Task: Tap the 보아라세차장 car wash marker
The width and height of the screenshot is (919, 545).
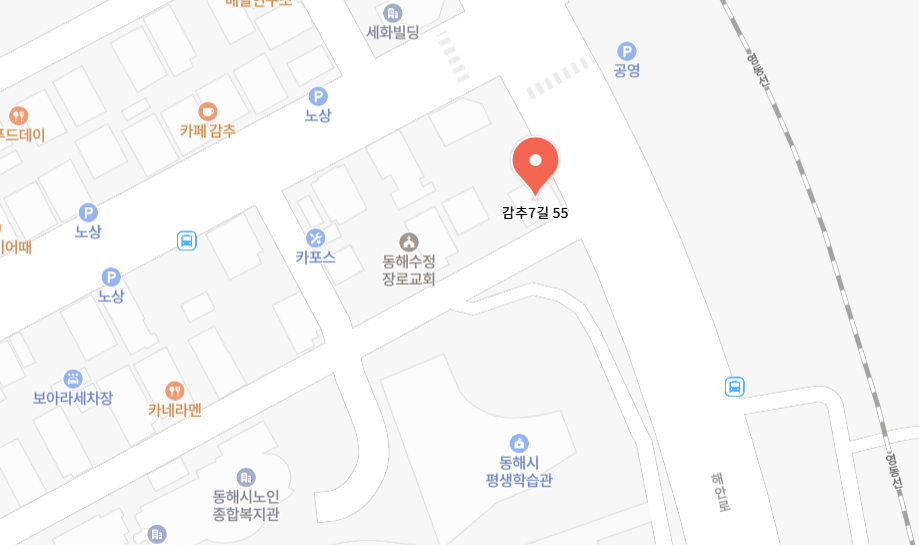Action: pos(73,379)
